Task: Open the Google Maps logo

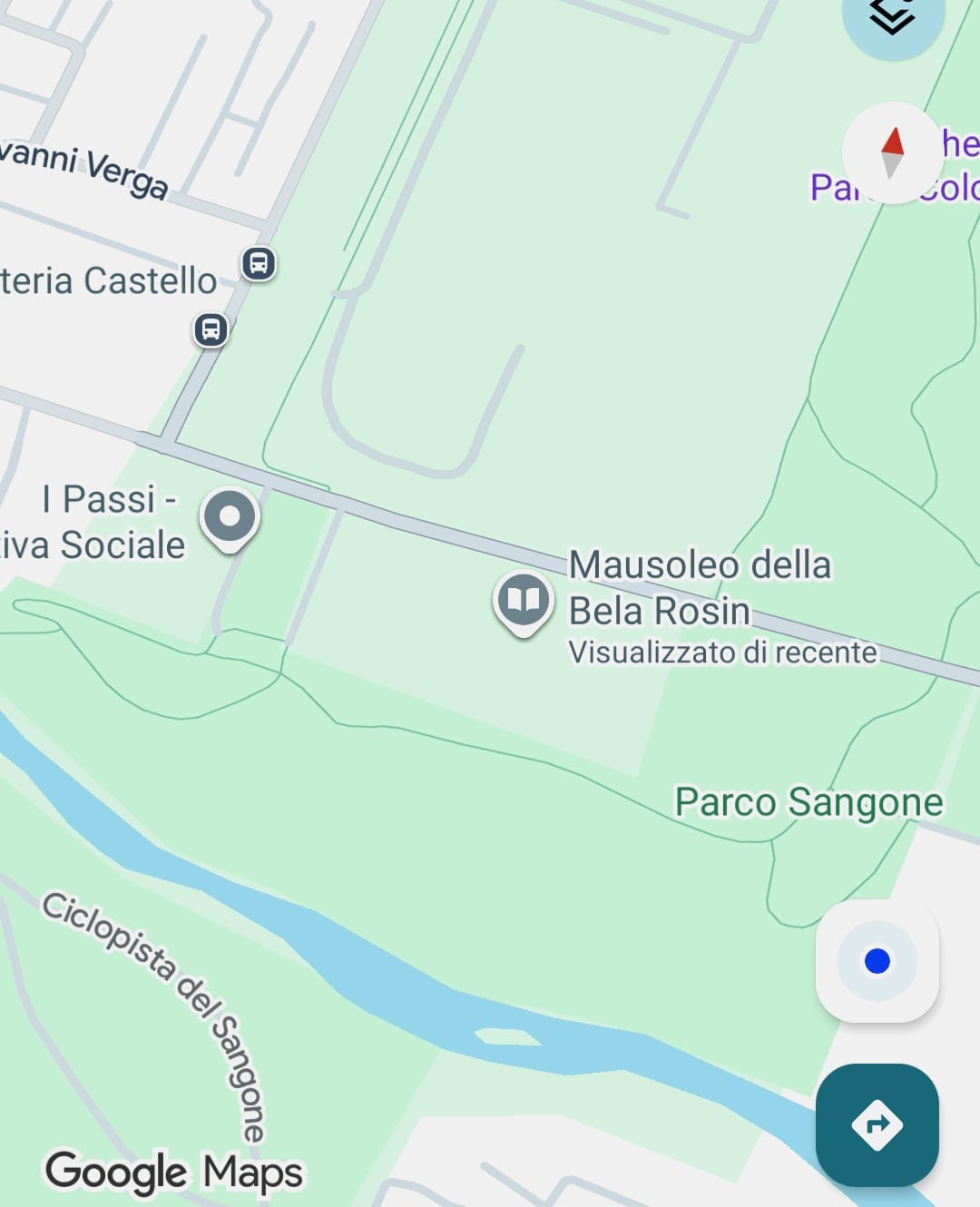Action: [x=177, y=1171]
